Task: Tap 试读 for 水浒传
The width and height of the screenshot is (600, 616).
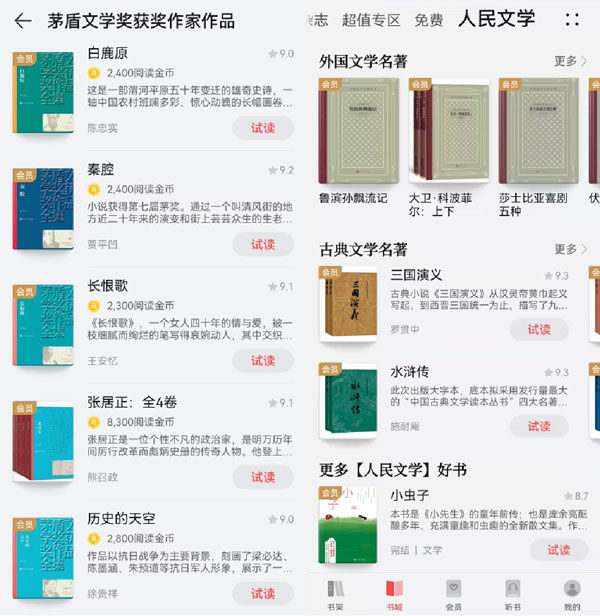Action: point(538,426)
